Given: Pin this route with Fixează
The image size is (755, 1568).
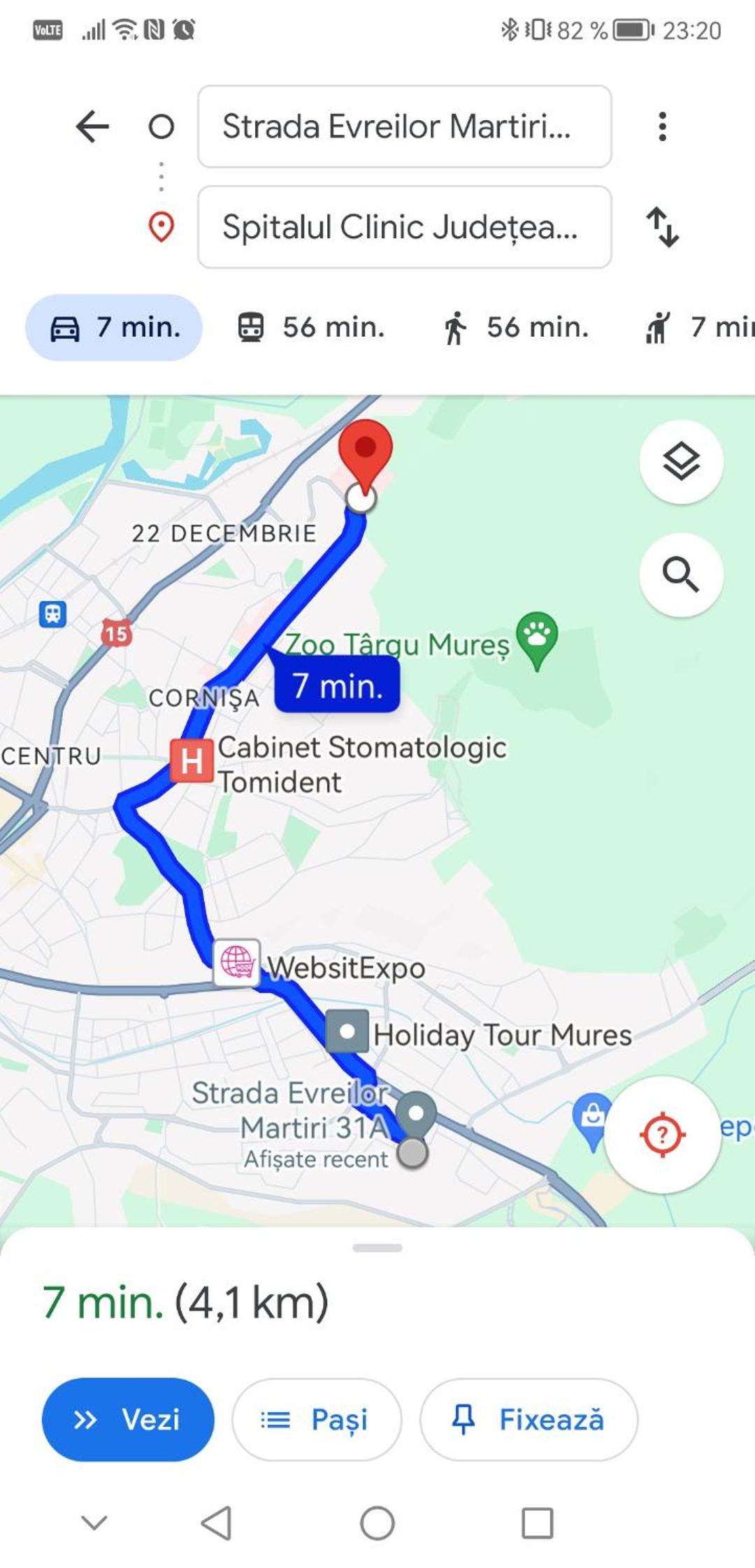Looking at the screenshot, I should click(529, 1419).
